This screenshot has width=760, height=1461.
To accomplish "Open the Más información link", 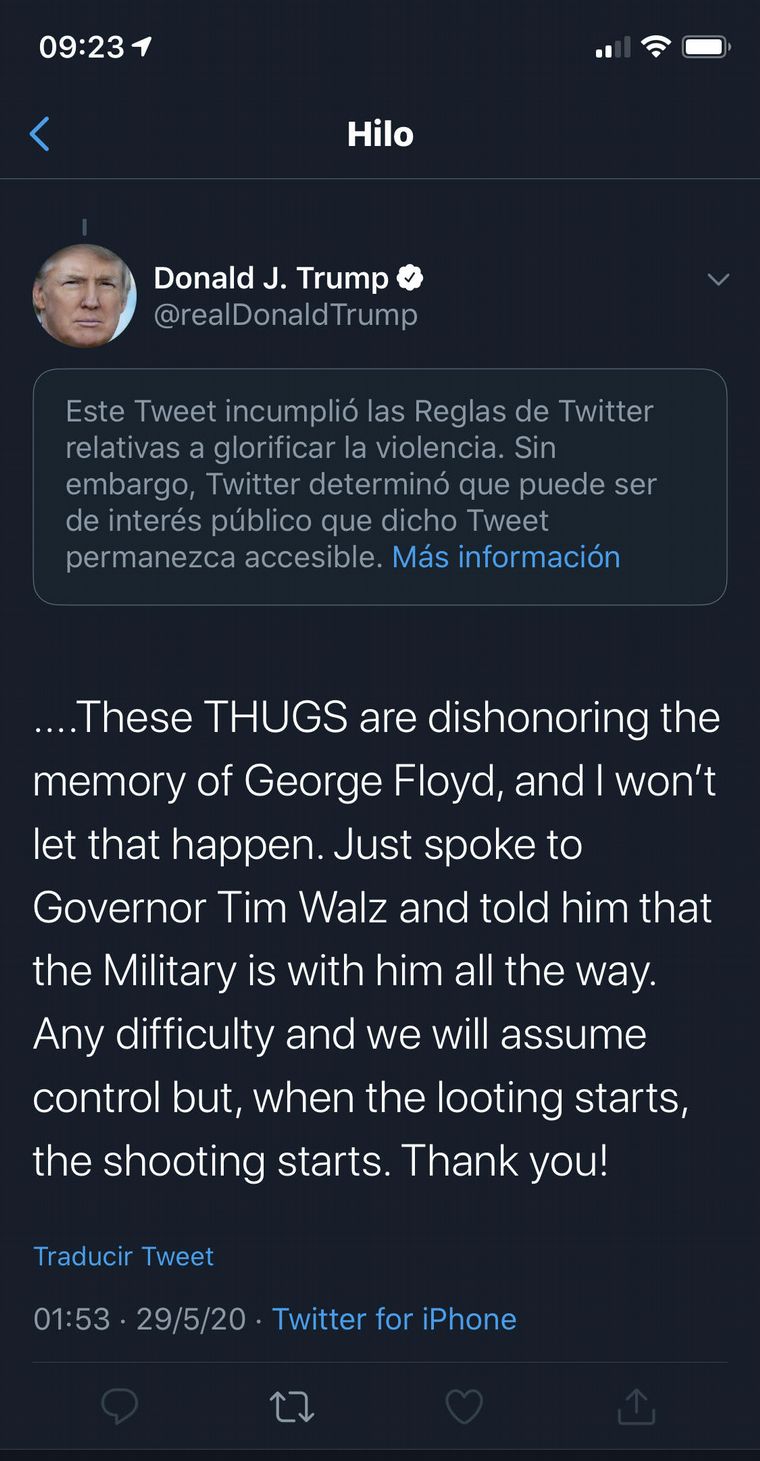I will tap(506, 557).
